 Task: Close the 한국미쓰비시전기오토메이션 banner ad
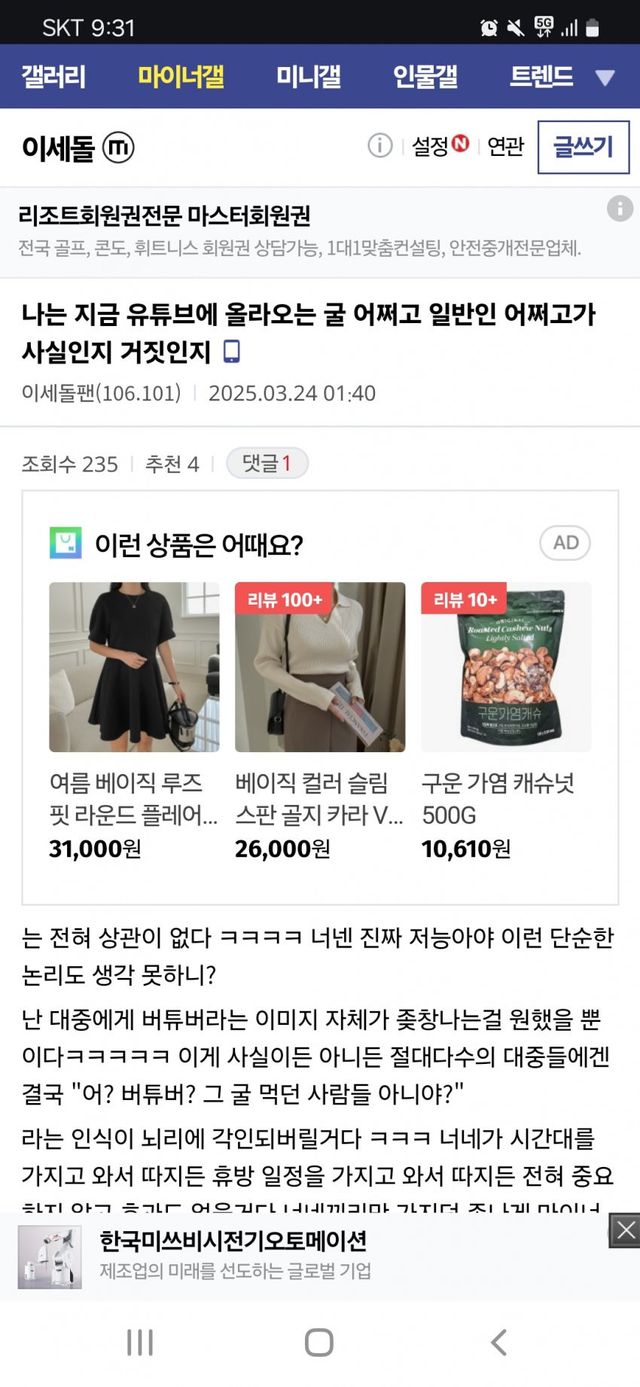pos(624,1230)
